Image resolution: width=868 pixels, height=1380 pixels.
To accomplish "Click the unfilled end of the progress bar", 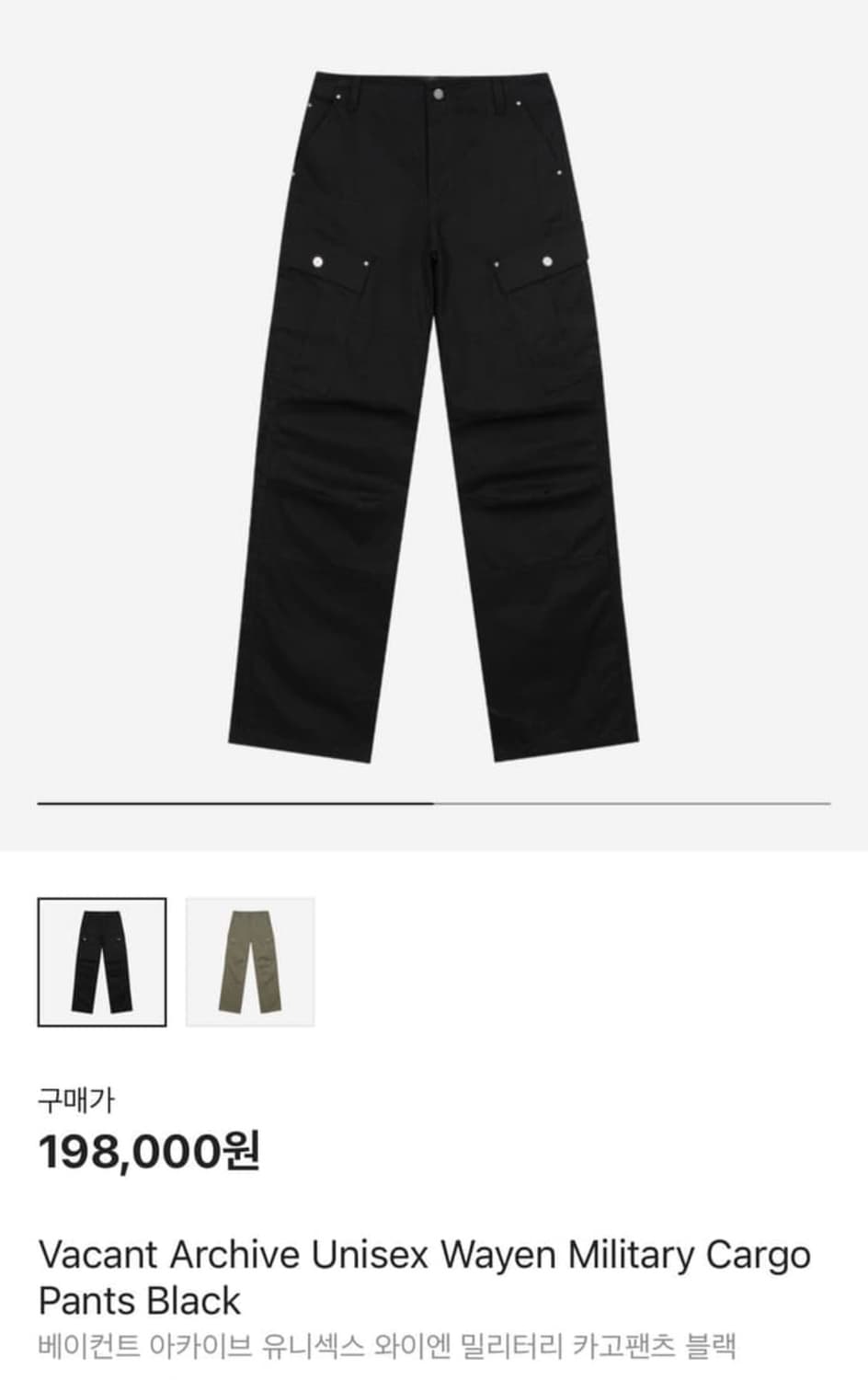I will (x=644, y=803).
